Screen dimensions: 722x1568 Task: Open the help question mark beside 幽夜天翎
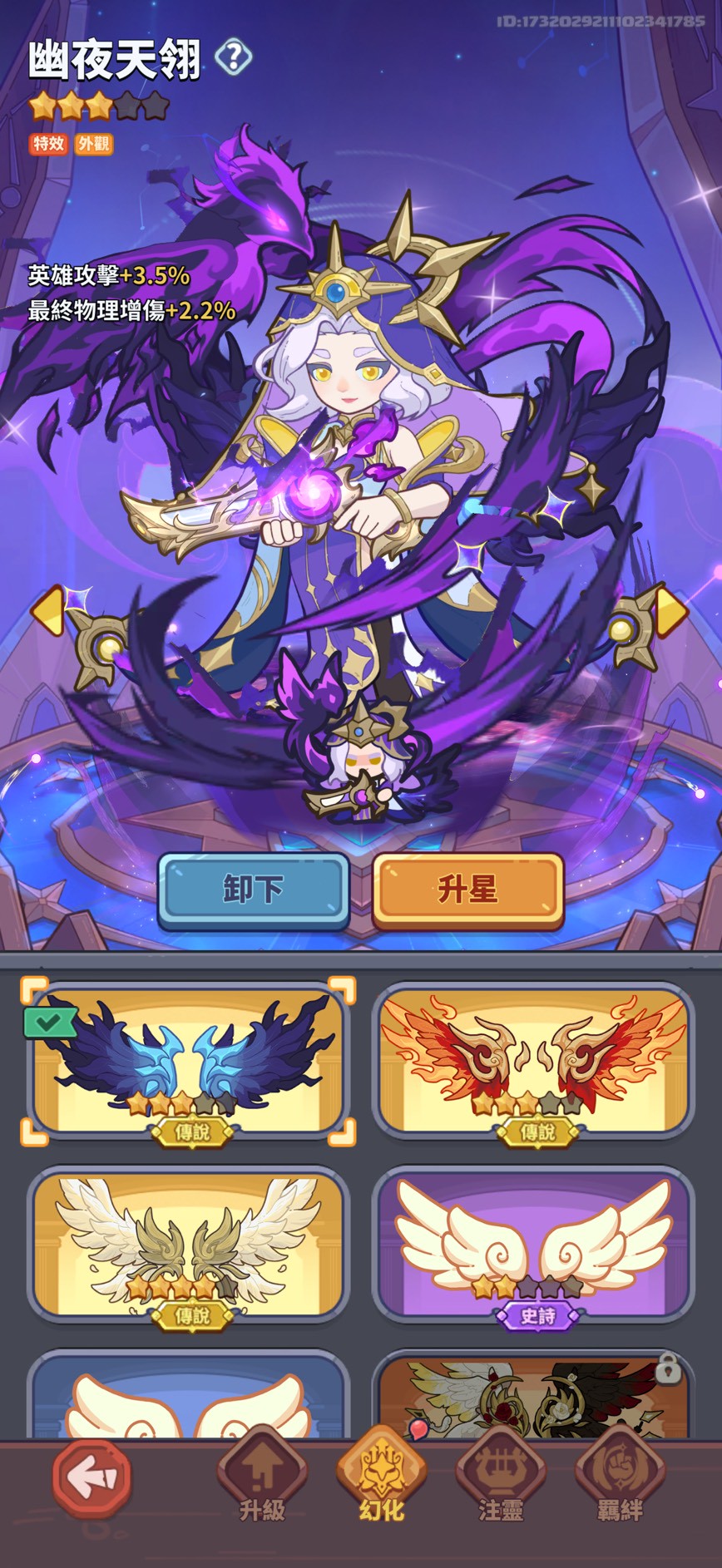click(x=234, y=57)
